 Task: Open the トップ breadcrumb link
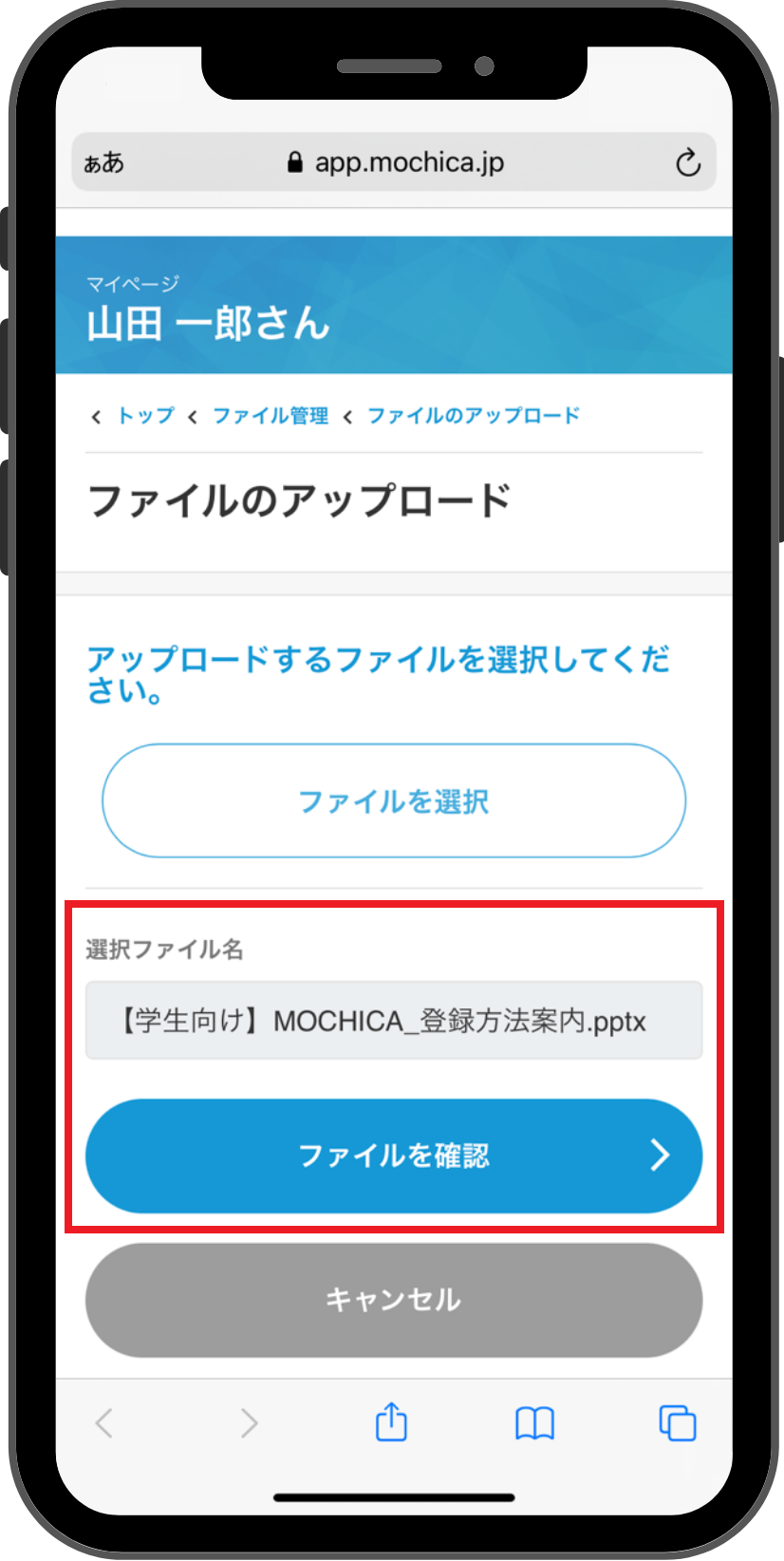tap(145, 416)
